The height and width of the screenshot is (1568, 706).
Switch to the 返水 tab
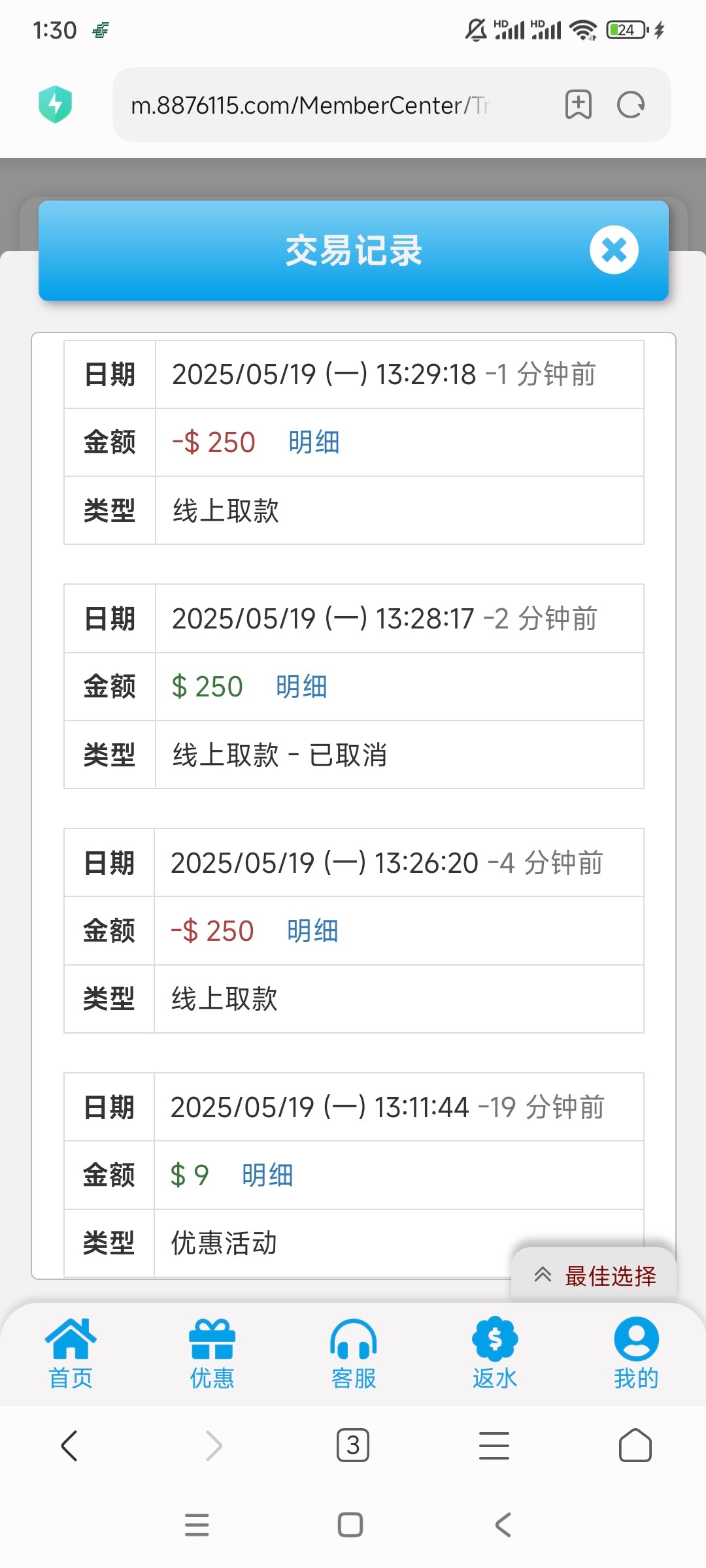click(x=495, y=1352)
